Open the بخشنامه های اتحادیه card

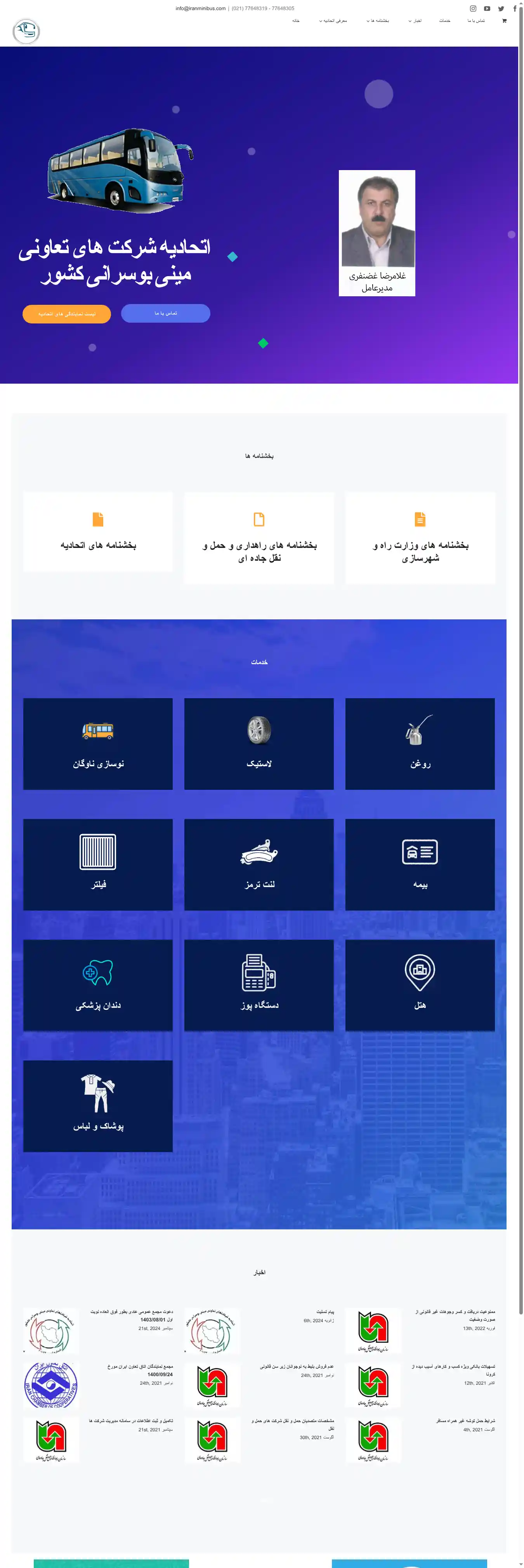[x=98, y=533]
